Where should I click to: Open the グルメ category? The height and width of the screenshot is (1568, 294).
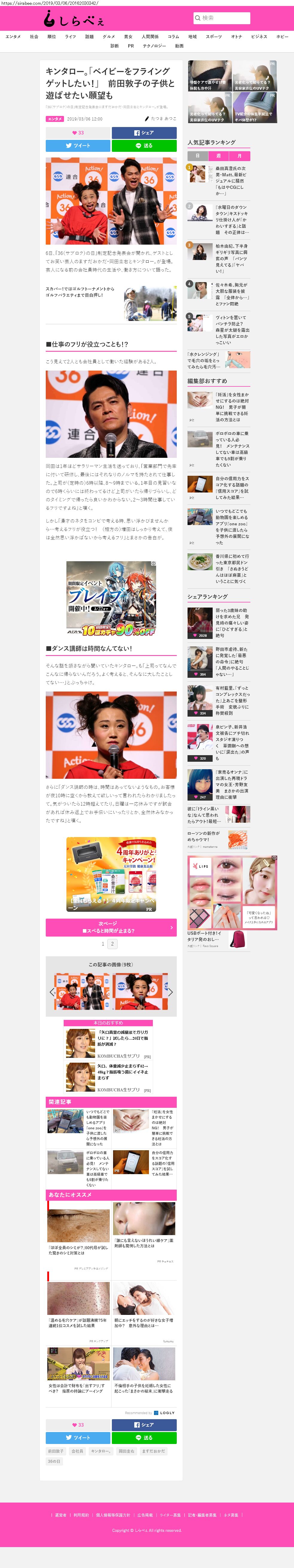coord(108,36)
